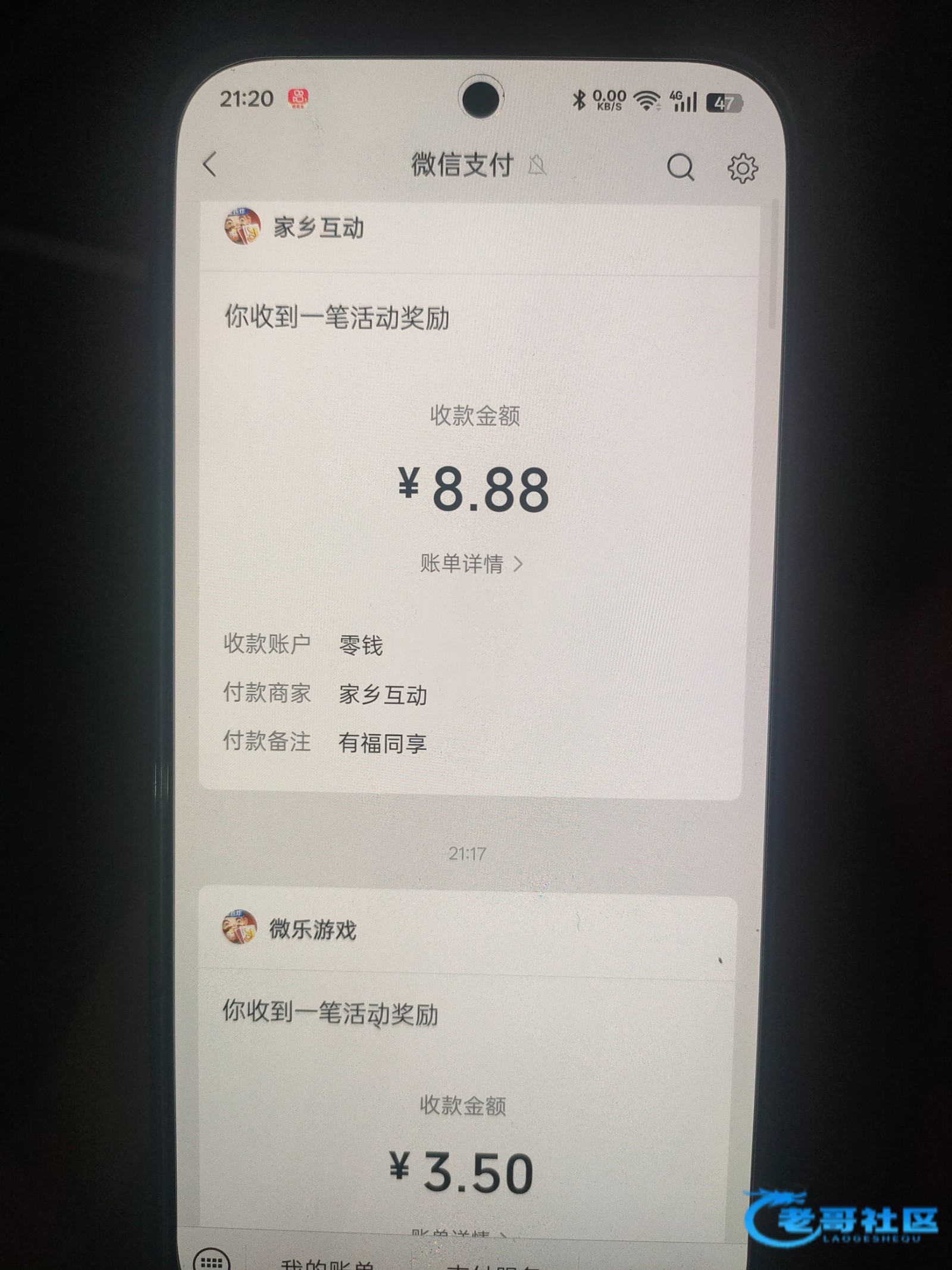The height and width of the screenshot is (1270, 952).
Task: Open the settings gear icon
Action: [x=742, y=168]
